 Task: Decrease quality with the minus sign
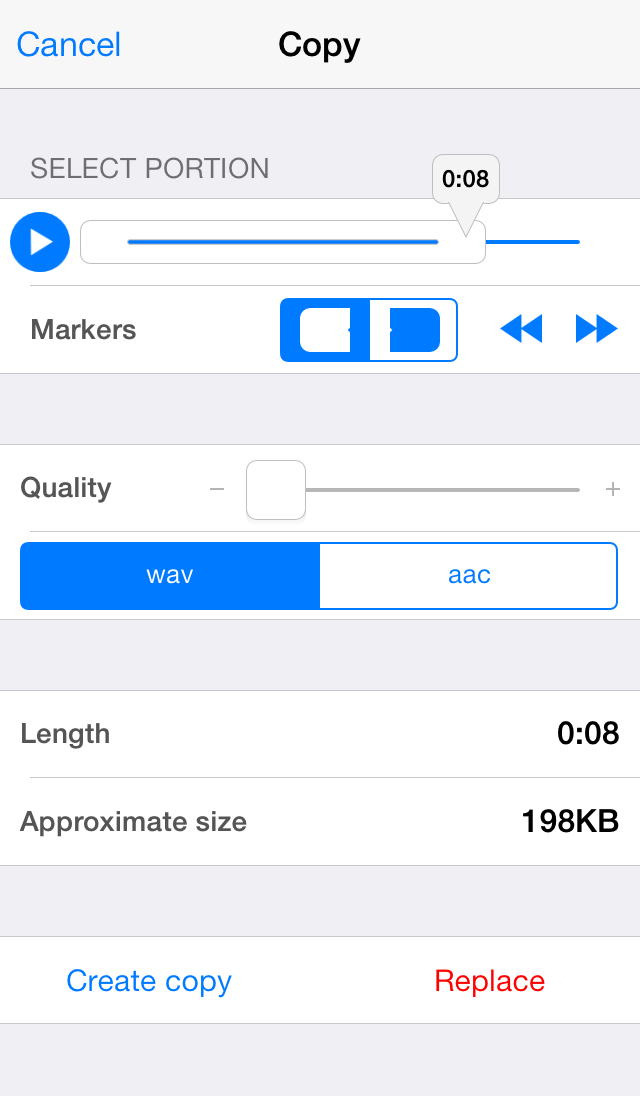217,489
